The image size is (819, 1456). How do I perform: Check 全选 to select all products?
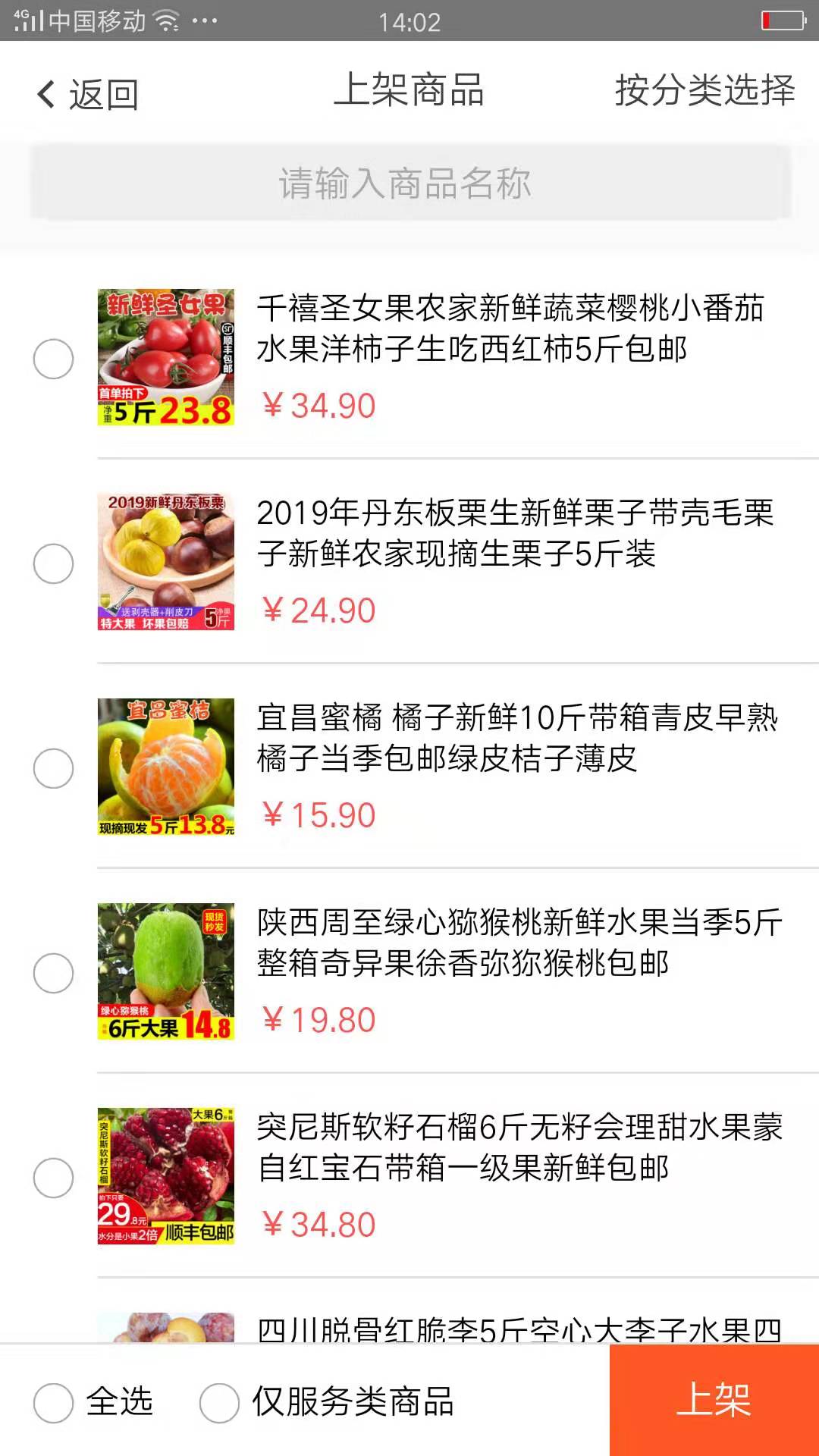pyautogui.click(x=53, y=1402)
